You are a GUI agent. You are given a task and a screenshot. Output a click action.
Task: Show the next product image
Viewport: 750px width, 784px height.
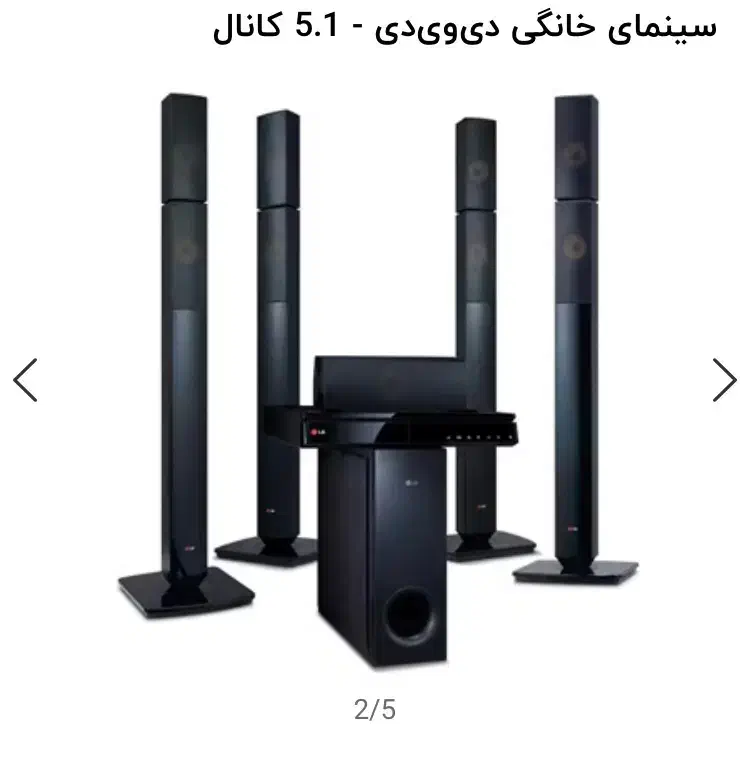(724, 380)
